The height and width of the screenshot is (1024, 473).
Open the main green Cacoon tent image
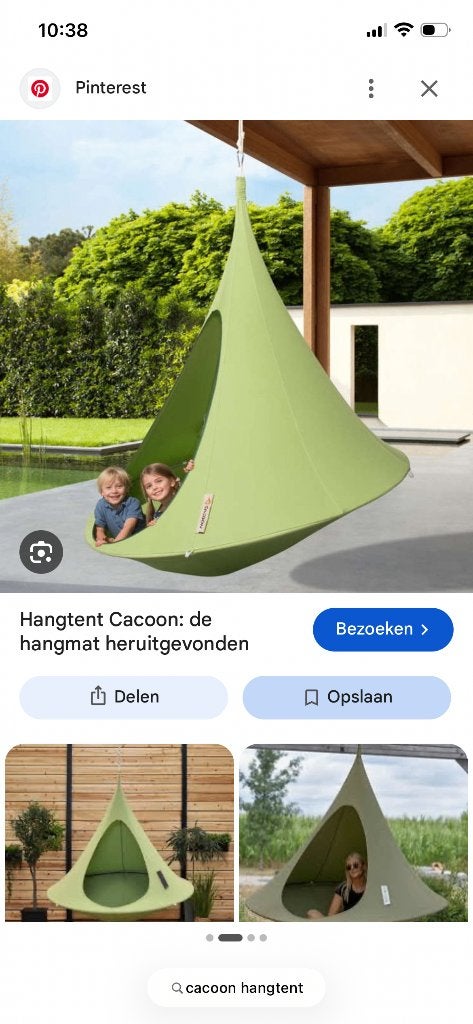click(236, 356)
